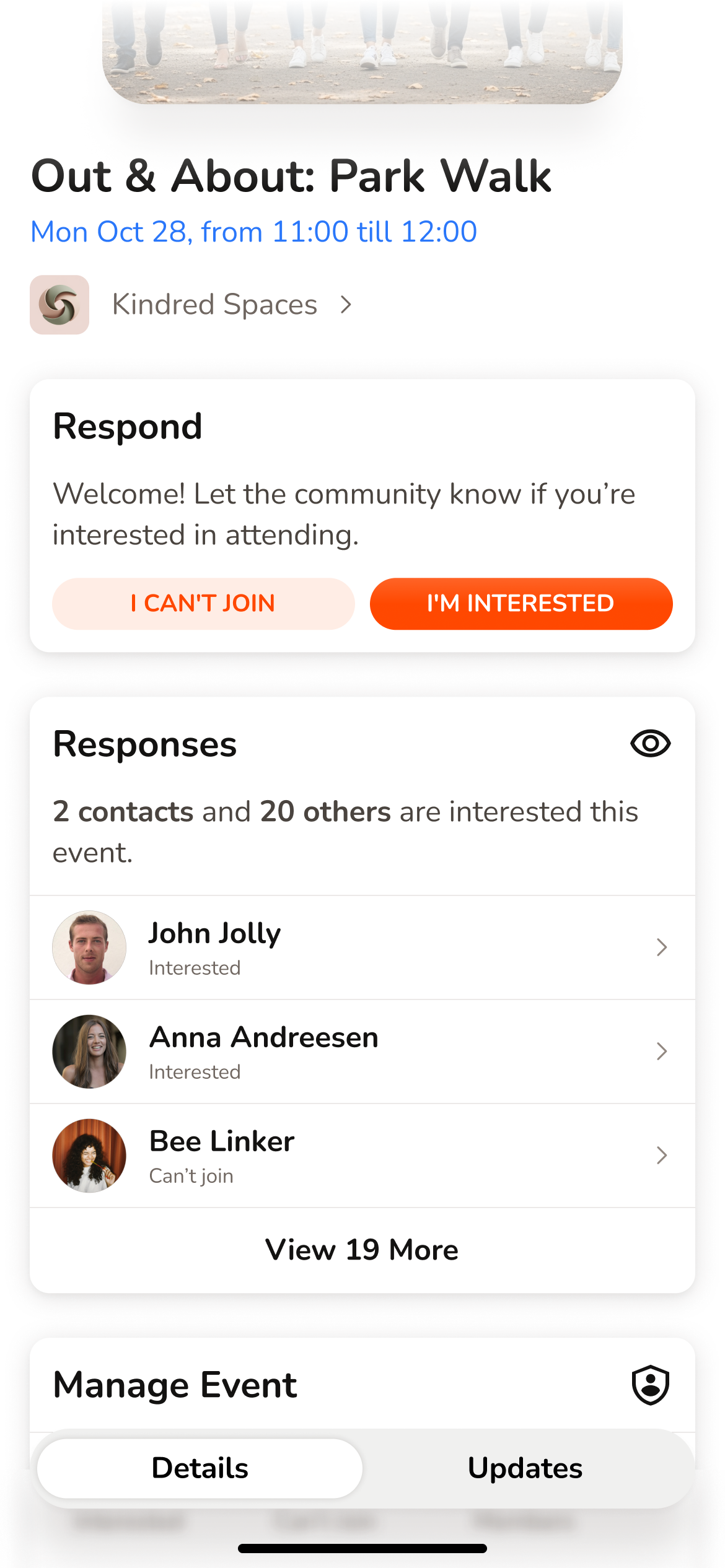This screenshot has height=1568, width=725.
Task: Tap the event date and time link
Action: coord(254,232)
